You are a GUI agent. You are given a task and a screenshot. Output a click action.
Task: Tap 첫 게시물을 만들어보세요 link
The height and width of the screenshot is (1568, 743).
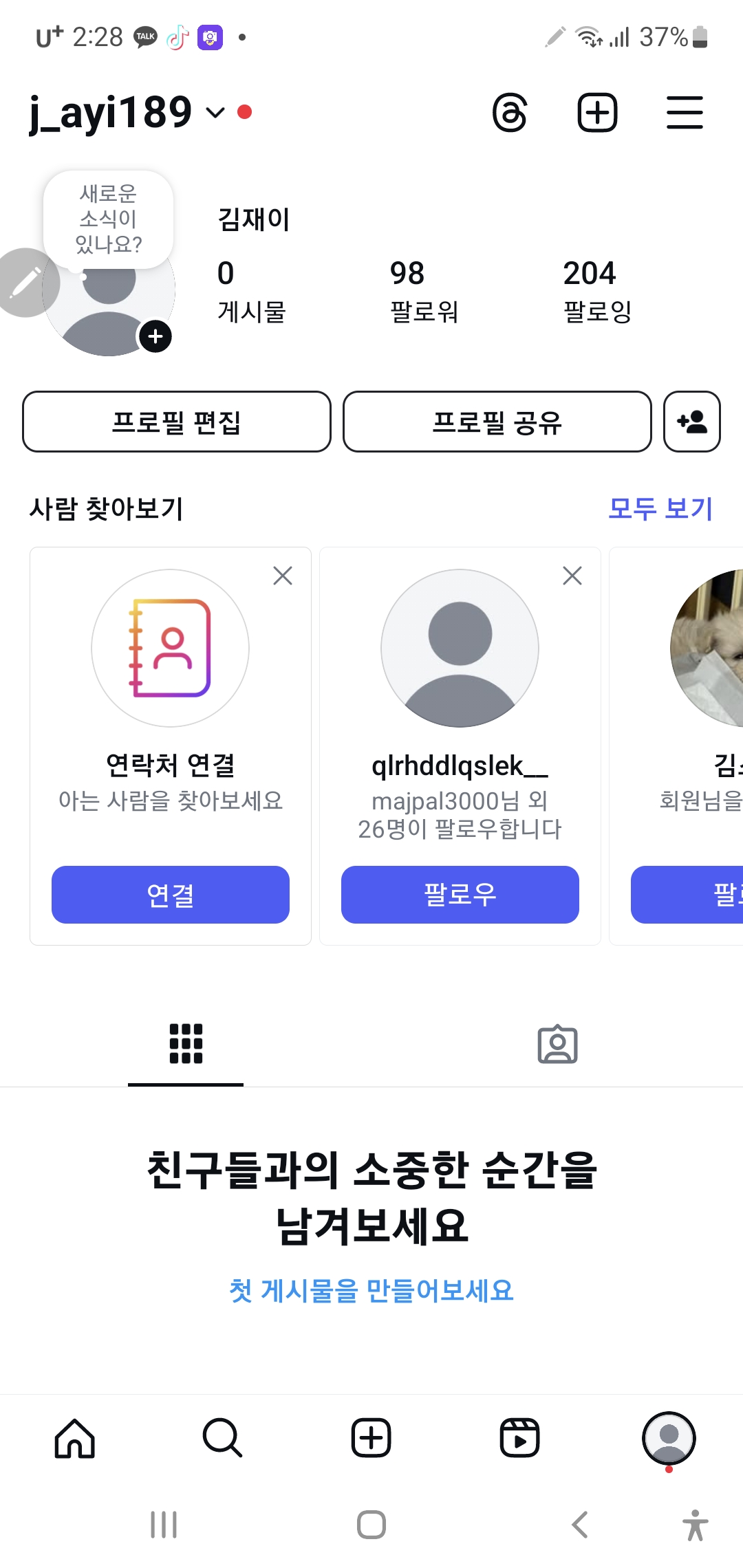coord(371,1290)
